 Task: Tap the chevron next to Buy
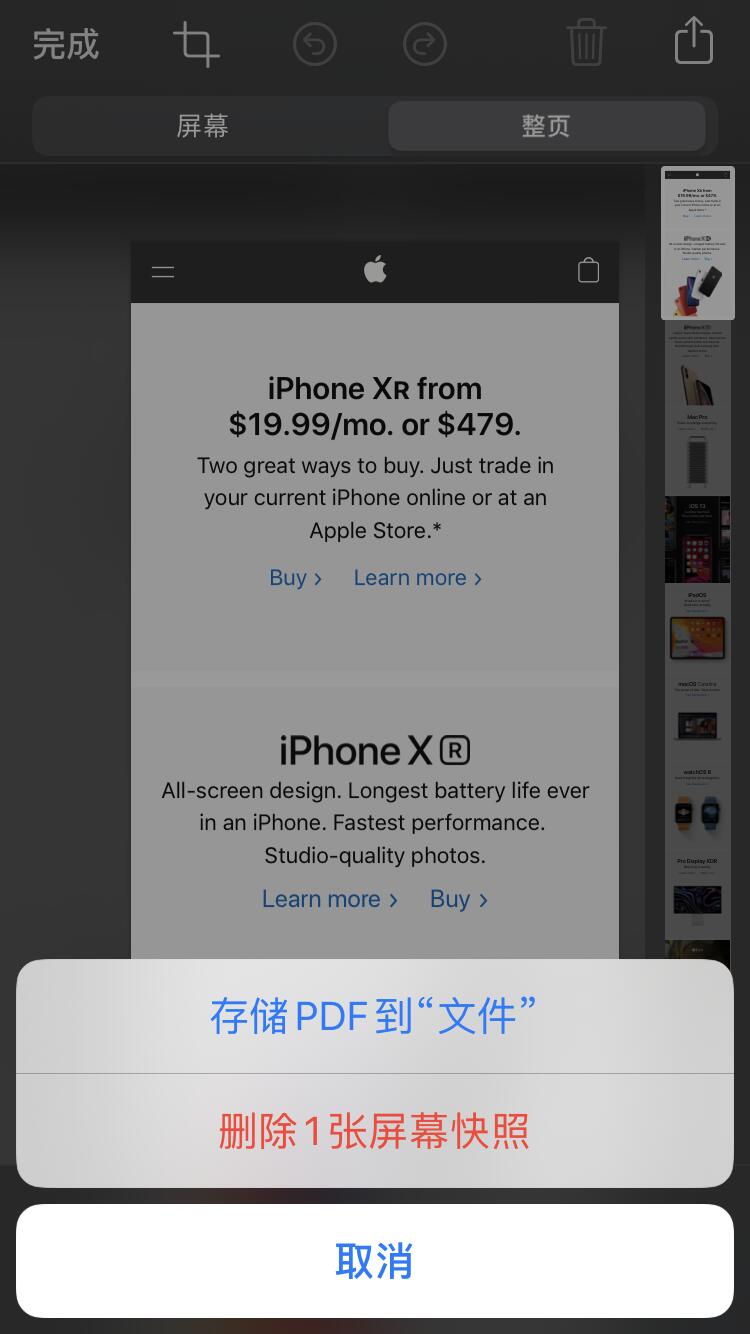pyautogui.click(x=317, y=579)
